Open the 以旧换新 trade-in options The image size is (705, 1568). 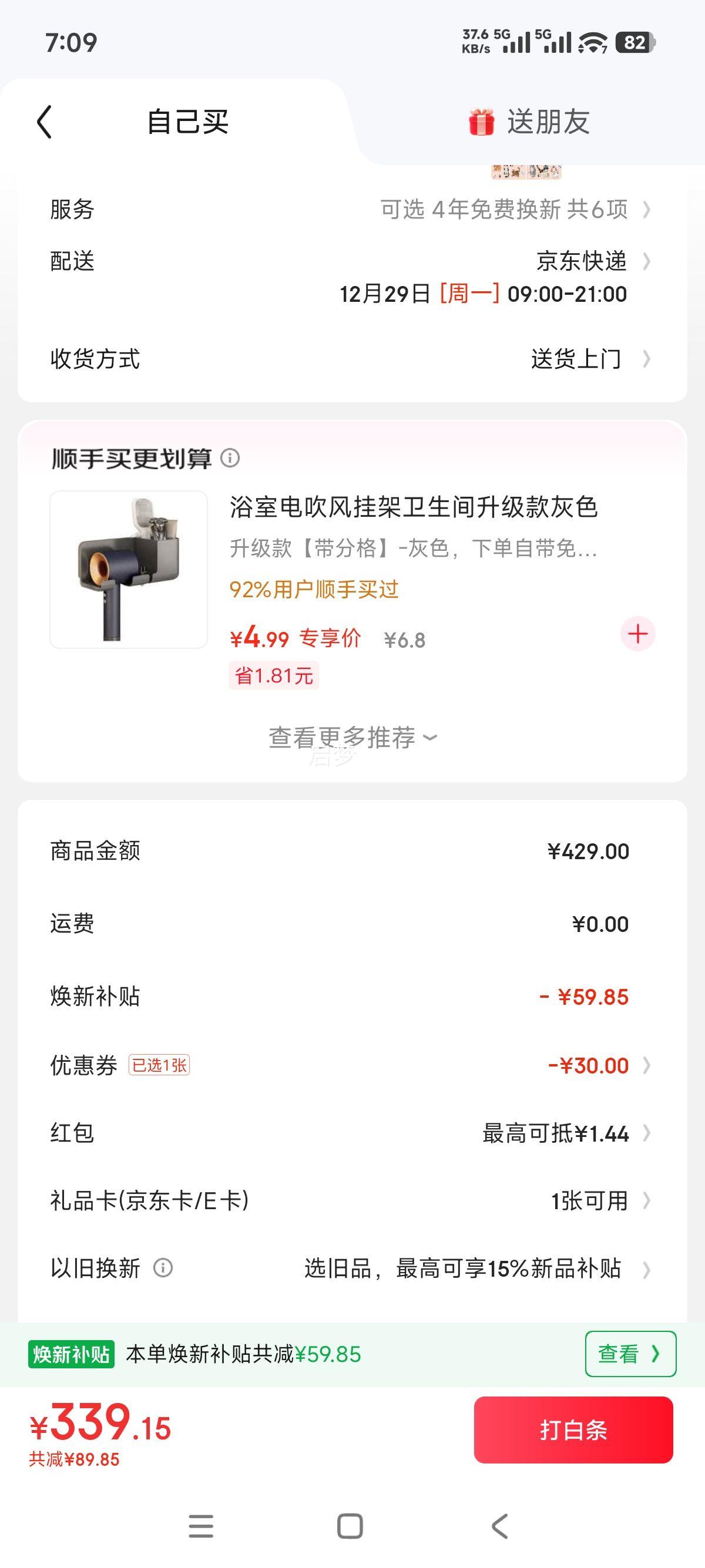(463, 1269)
